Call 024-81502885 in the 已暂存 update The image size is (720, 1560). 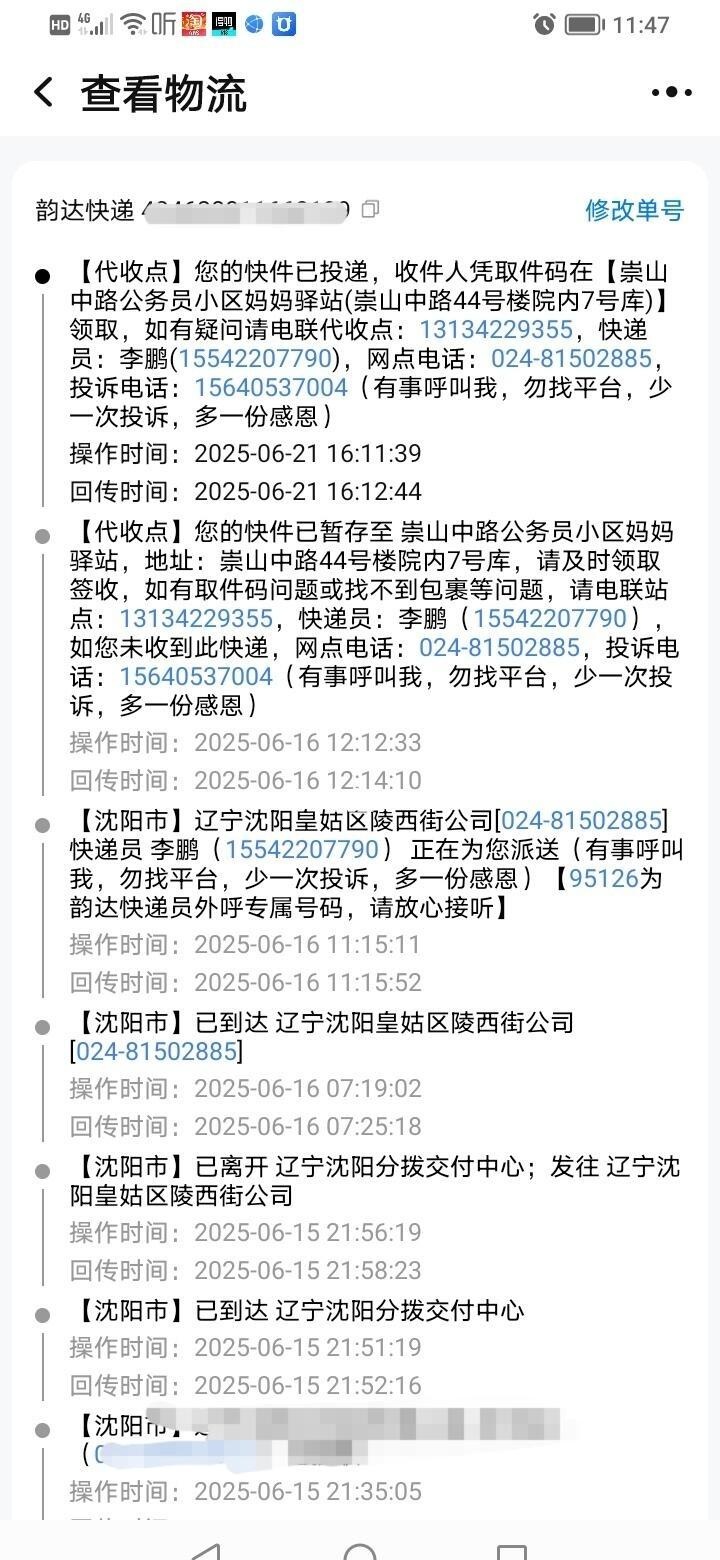pos(499,648)
